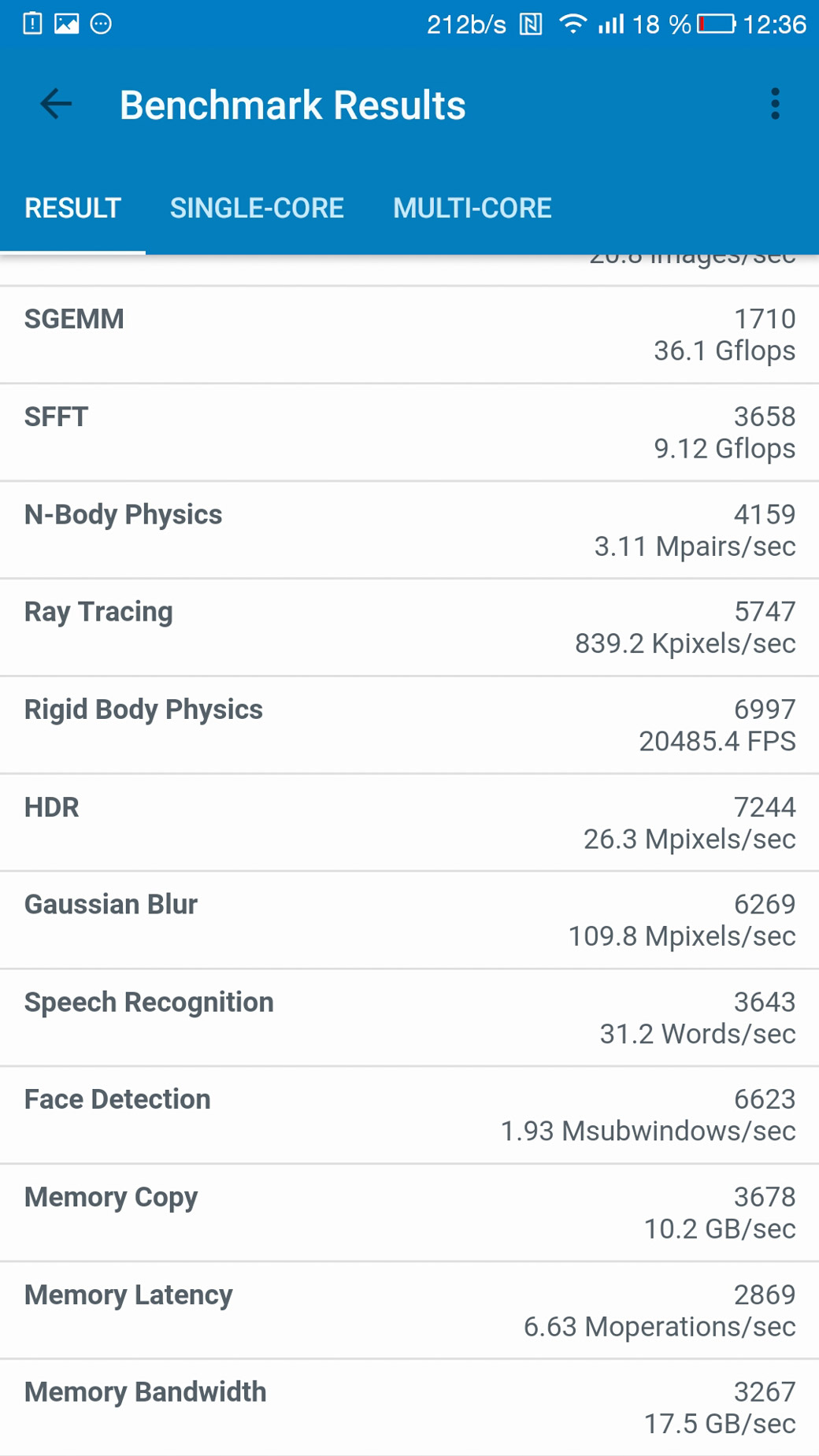This screenshot has width=819, height=1456.
Task: Go back from Benchmark Results
Action: (56, 104)
